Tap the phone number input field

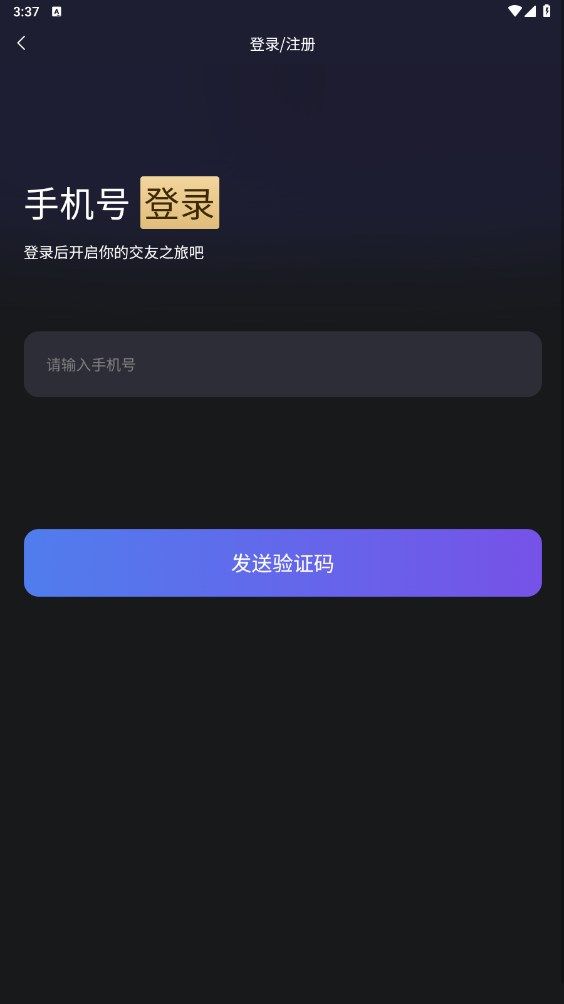click(282, 364)
